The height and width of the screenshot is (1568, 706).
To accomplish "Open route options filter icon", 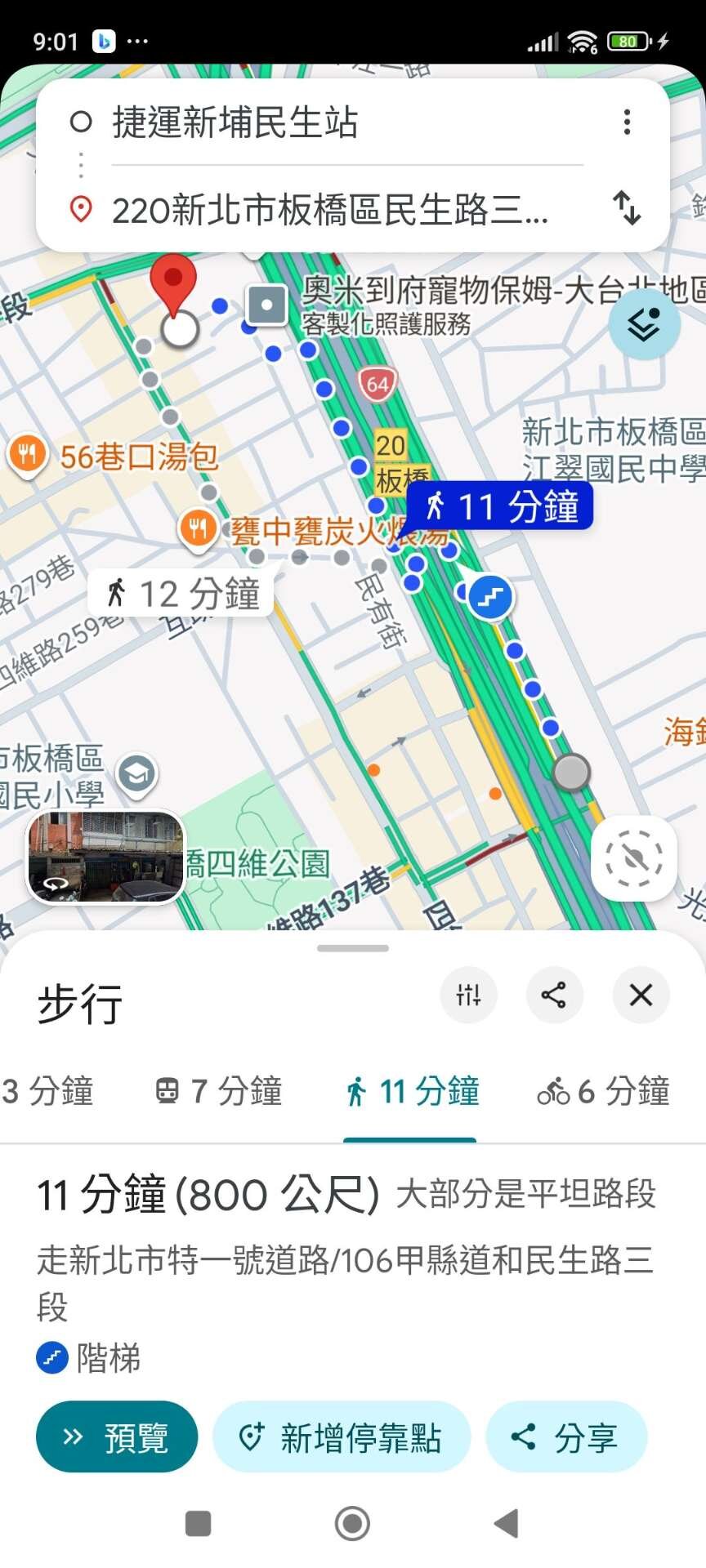I will [x=468, y=995].
